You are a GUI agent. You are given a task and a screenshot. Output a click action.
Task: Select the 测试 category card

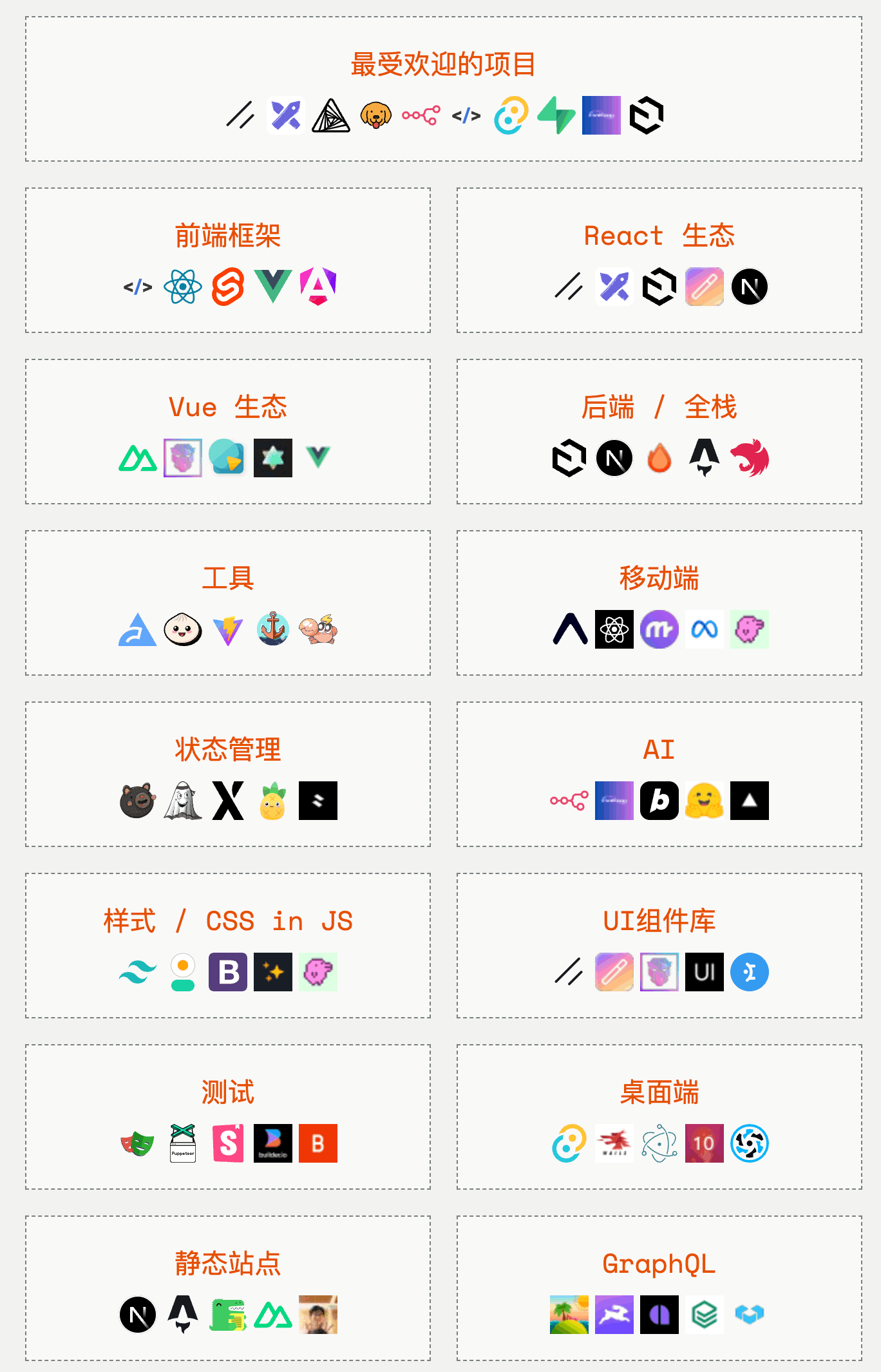coord(228,1092)
